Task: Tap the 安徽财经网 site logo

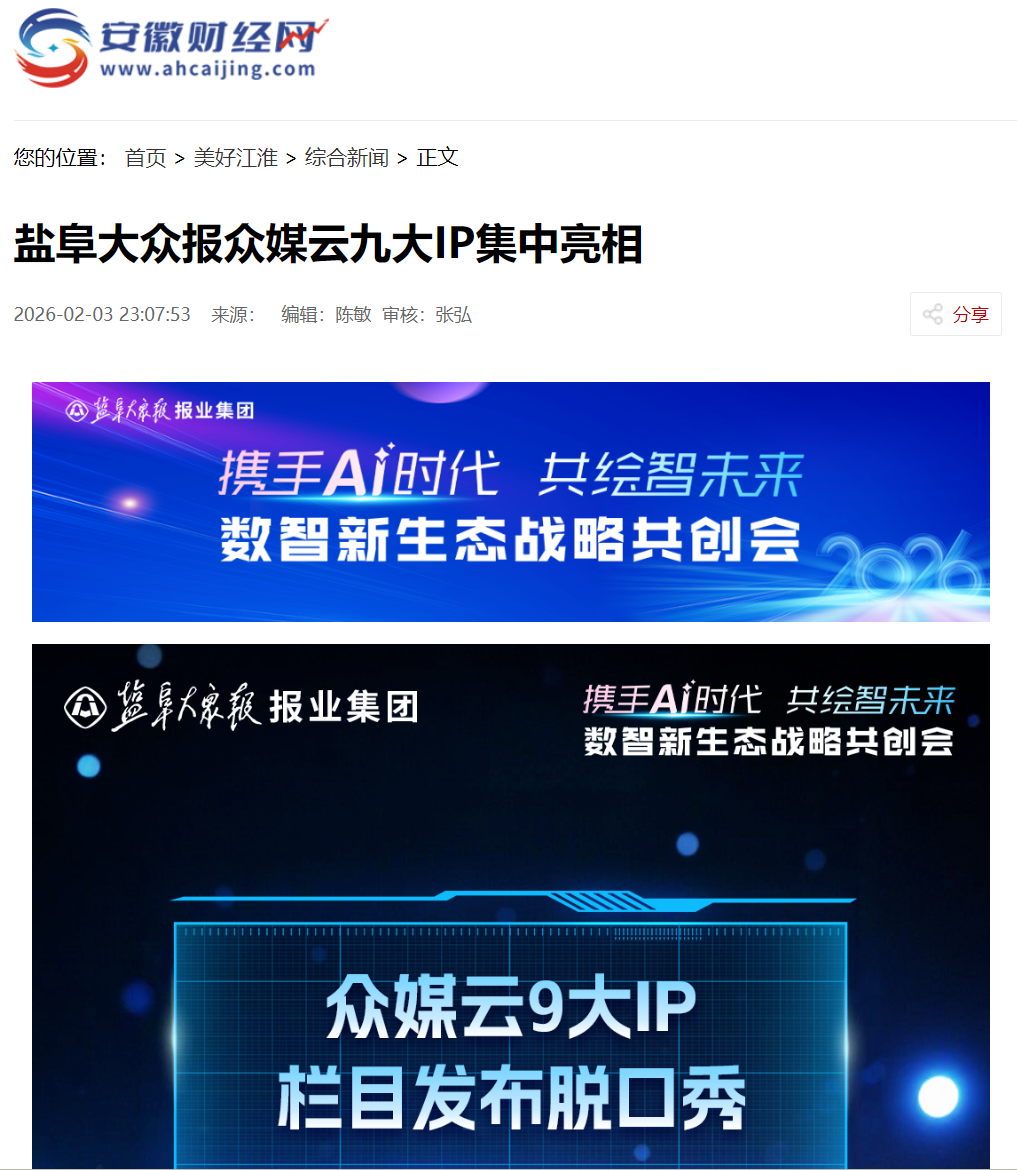Action: click(x=172, y=46)
